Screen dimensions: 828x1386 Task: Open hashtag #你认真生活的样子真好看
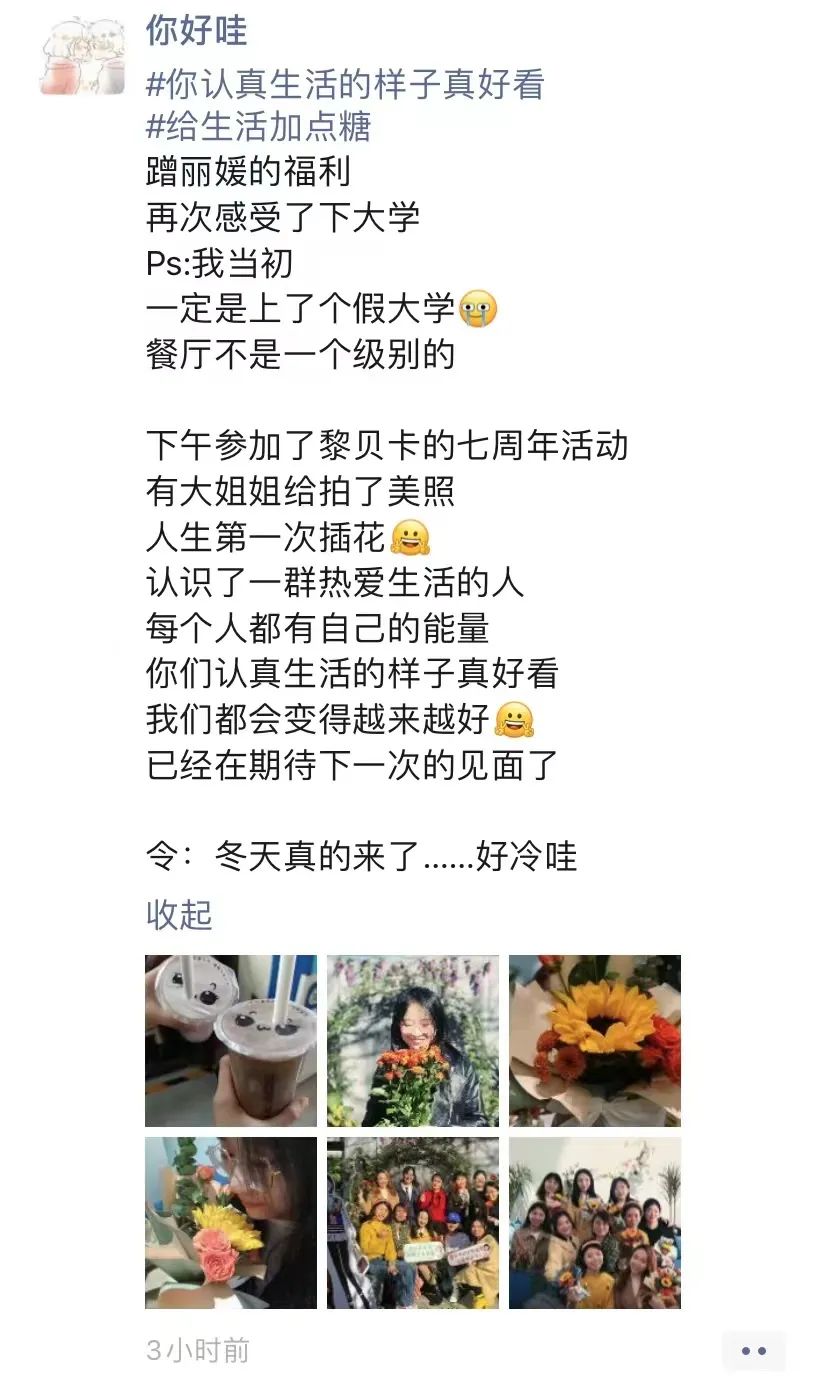point(345,85)
